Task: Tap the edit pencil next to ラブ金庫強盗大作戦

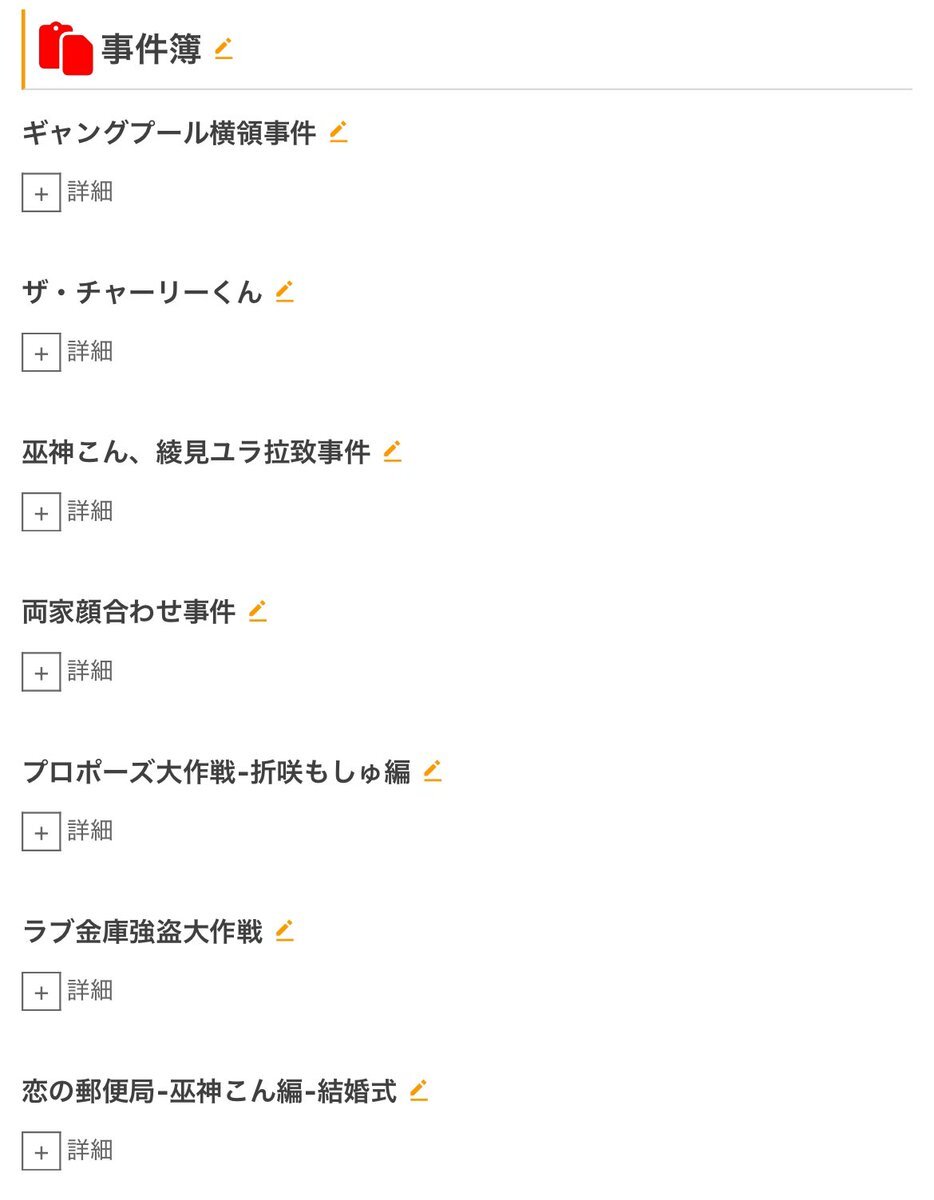Action: point(285,931)
